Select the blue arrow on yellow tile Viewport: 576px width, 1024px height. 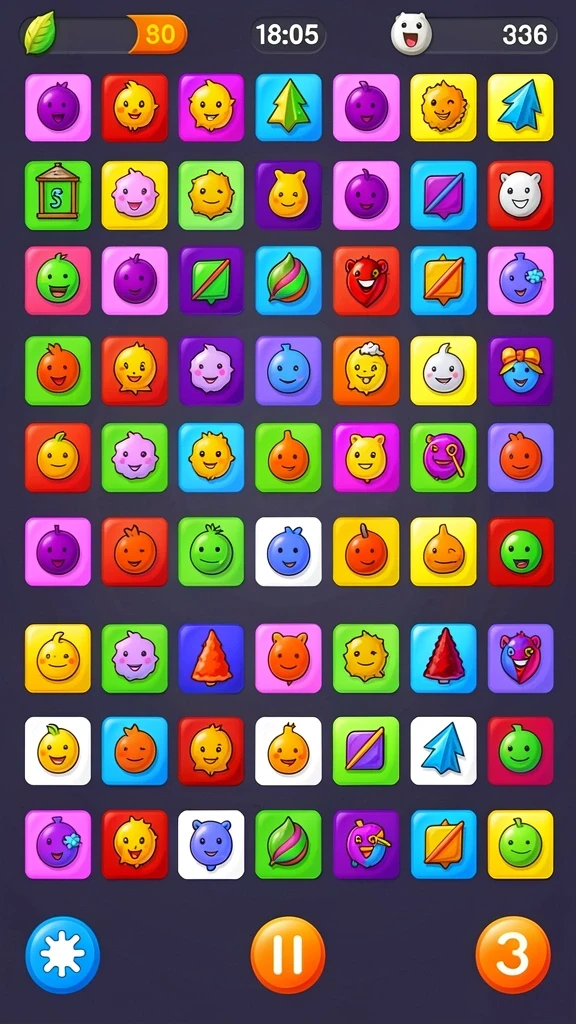520,107
